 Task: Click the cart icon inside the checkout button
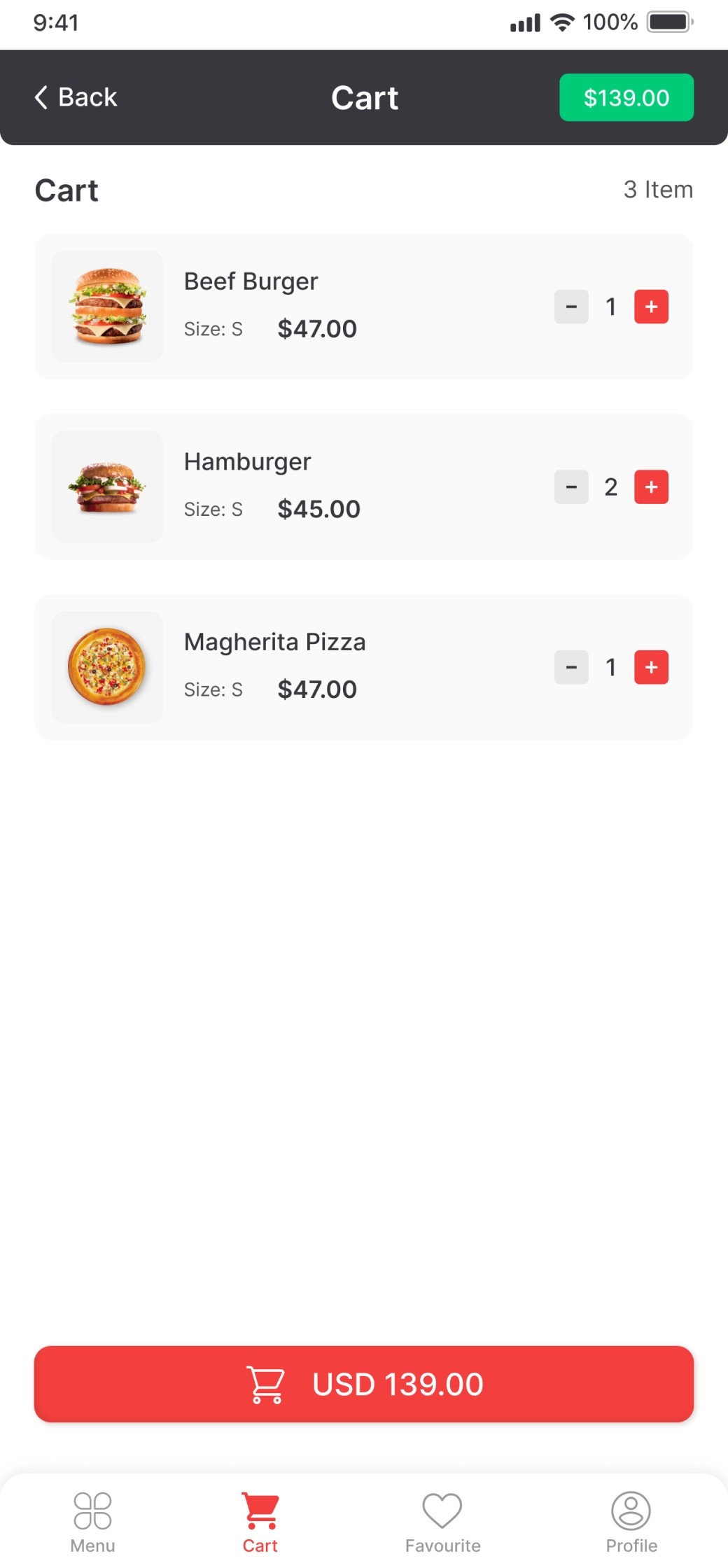266,1383
